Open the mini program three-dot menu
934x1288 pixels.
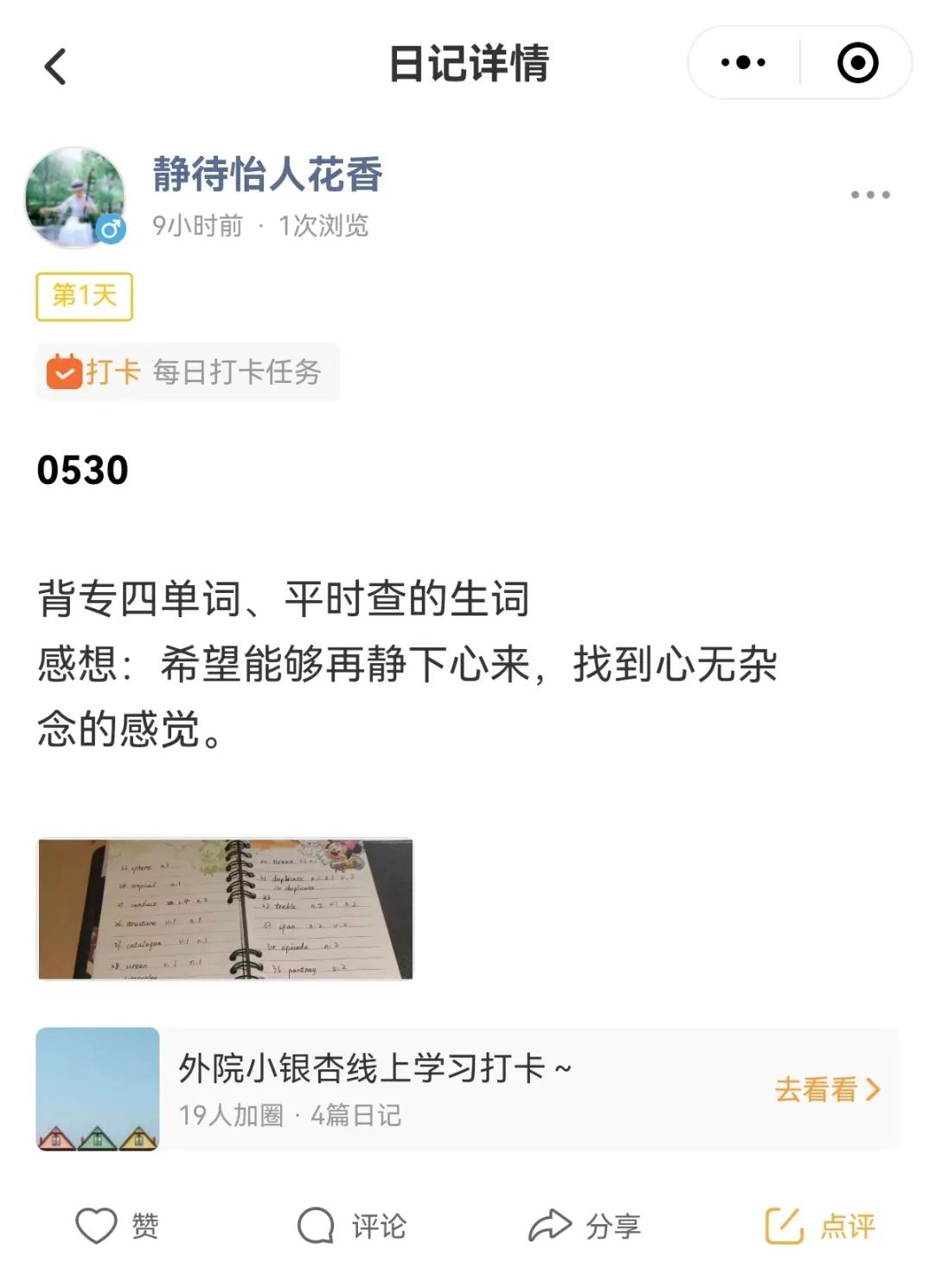tap(743, 62)
